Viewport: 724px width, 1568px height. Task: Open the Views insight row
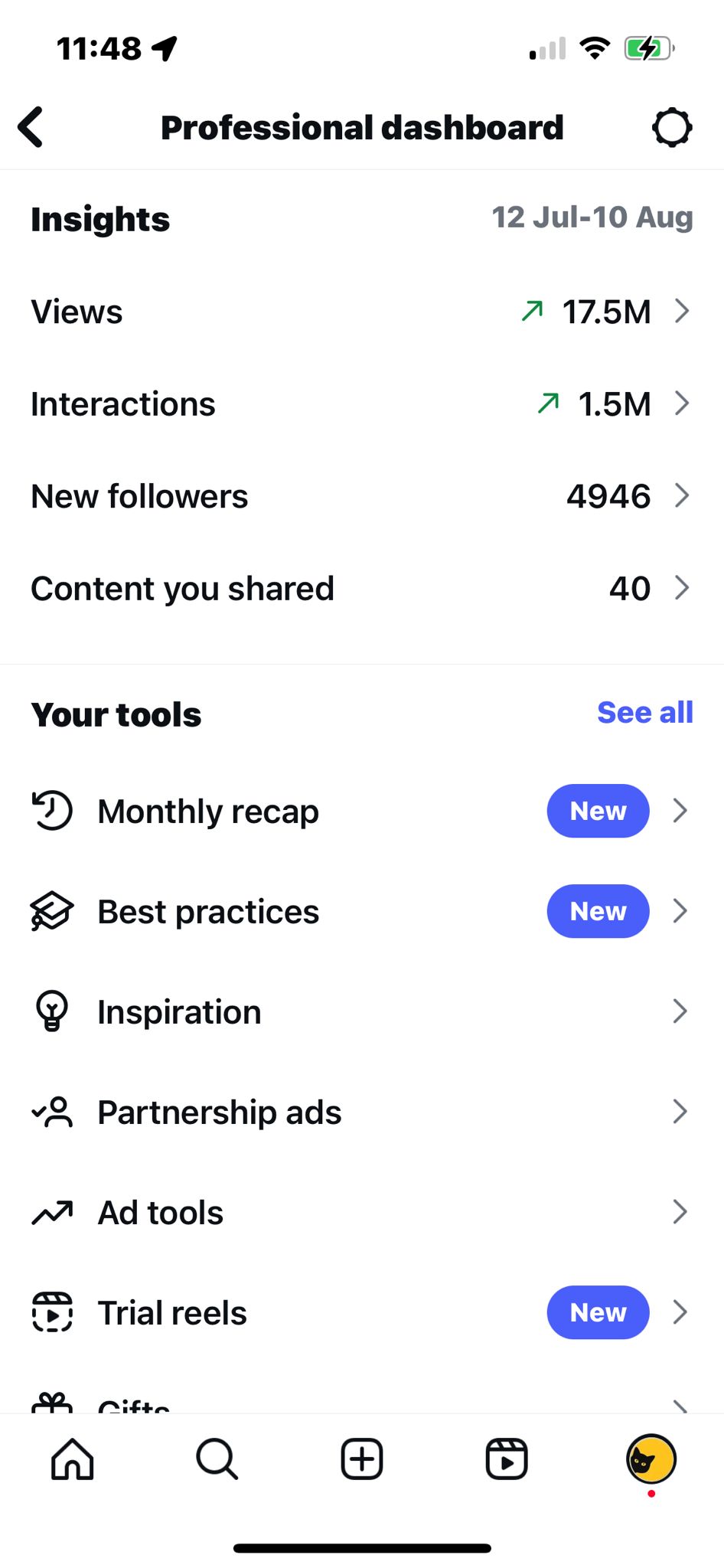(362, 312)
